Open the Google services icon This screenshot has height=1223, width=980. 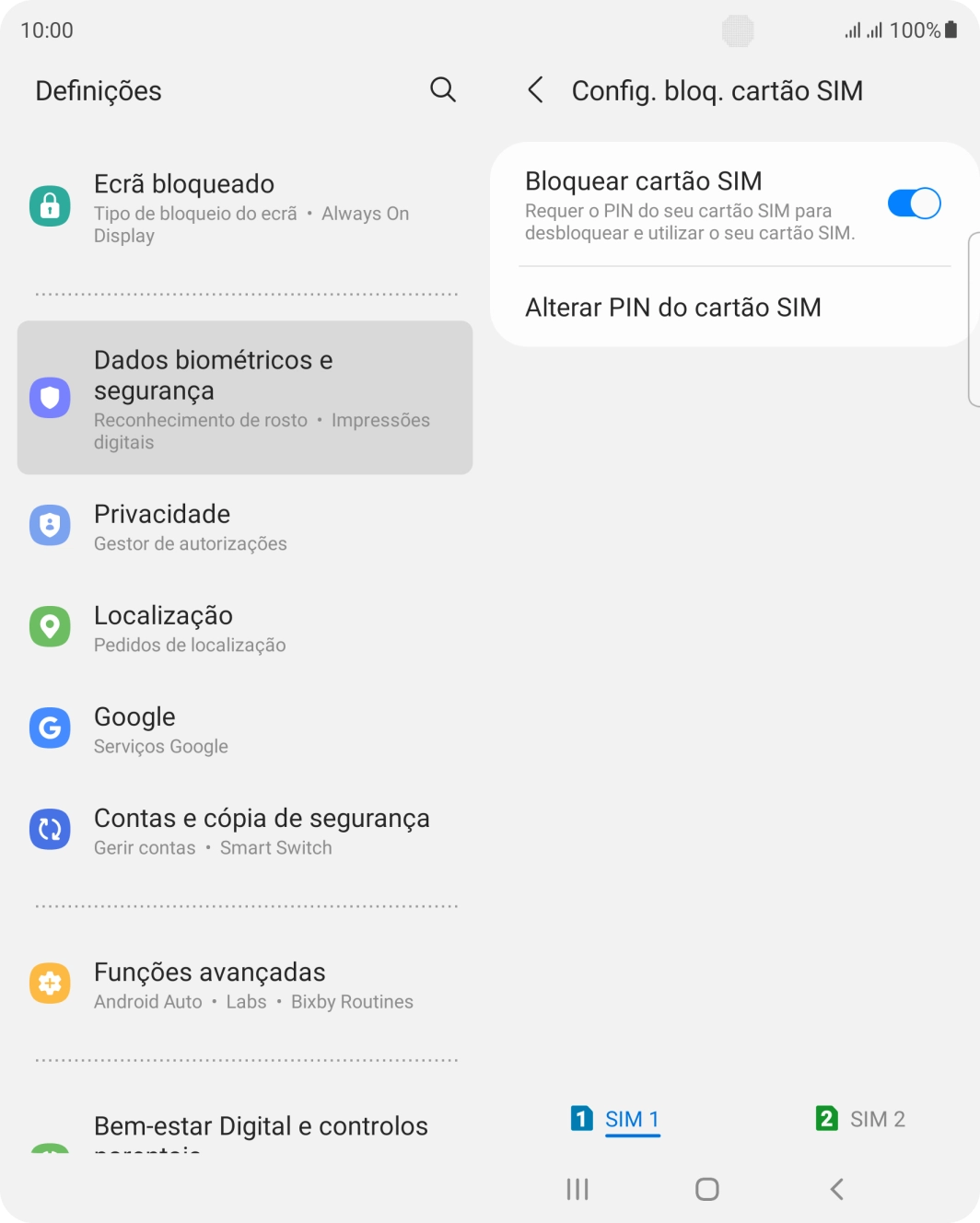[50, 728]
